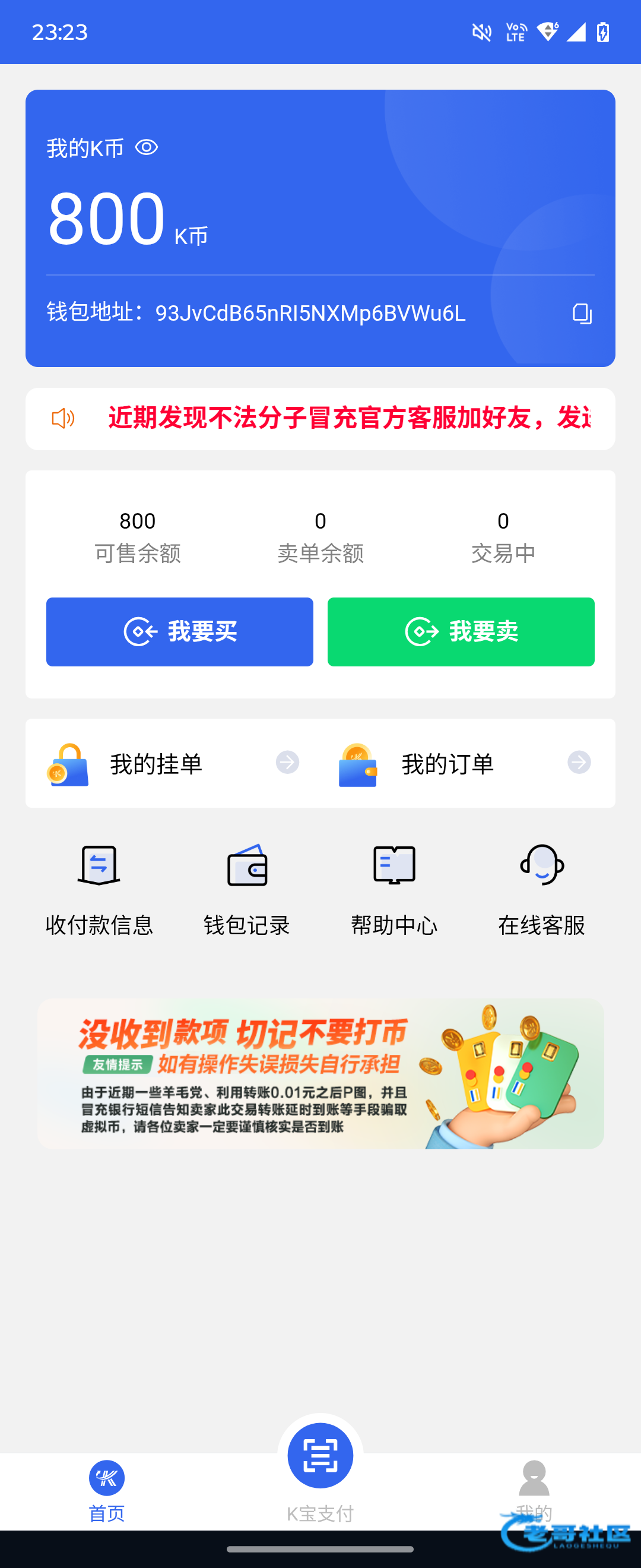View 钱包记录 wallet records
641x1568 pixels.
[247, 890]
